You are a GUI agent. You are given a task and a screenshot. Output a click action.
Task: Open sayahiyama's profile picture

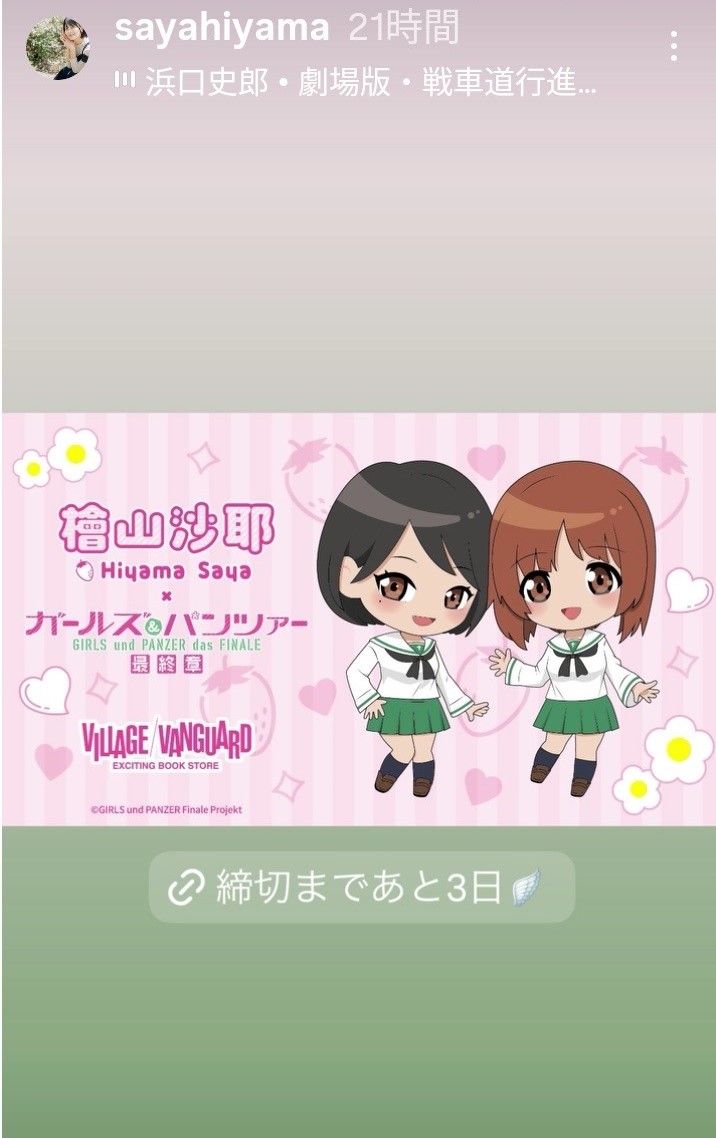tap(57, 48)
